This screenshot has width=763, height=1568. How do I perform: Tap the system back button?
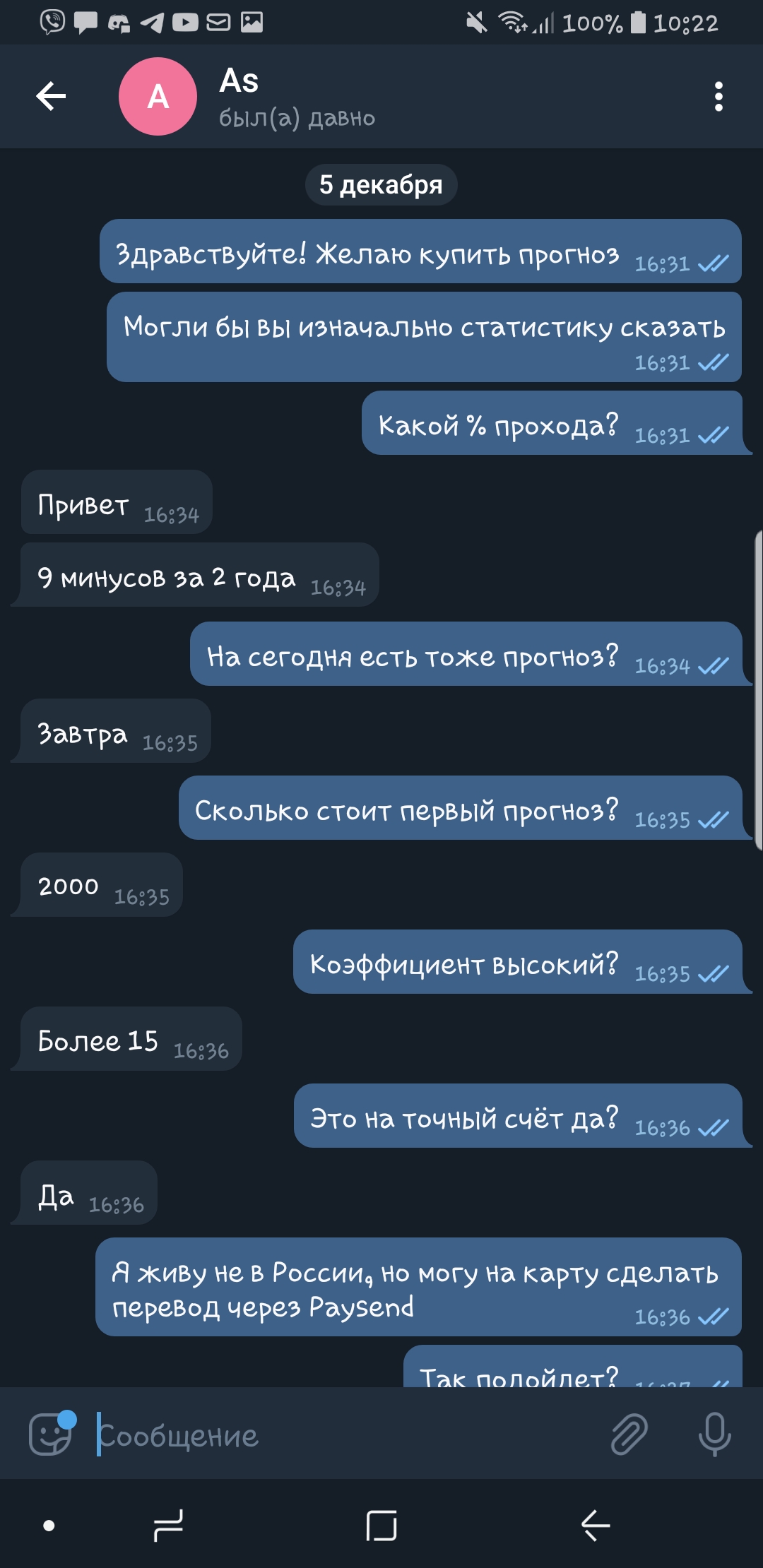[x=596, y=1525]
